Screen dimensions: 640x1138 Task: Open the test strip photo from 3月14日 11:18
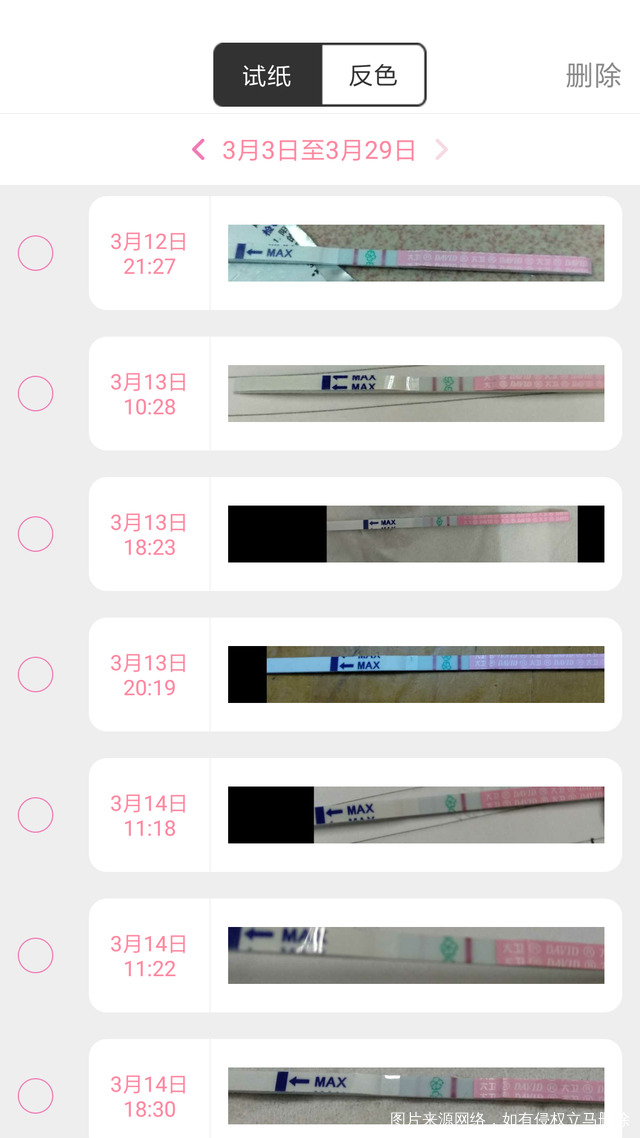[x=415, y=815]
